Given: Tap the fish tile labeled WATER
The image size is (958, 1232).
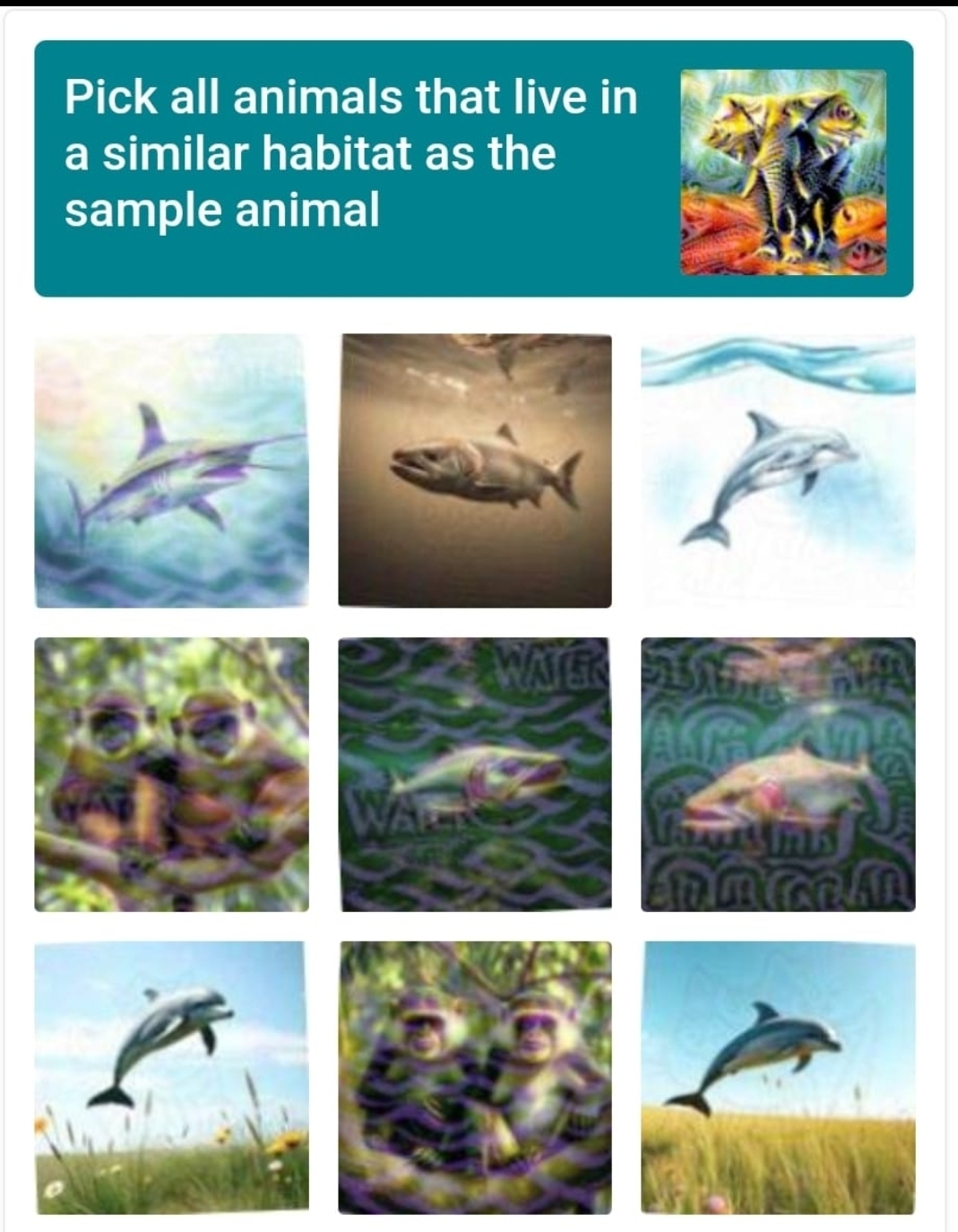Looking at the screenshot, I should click(475, 774).
